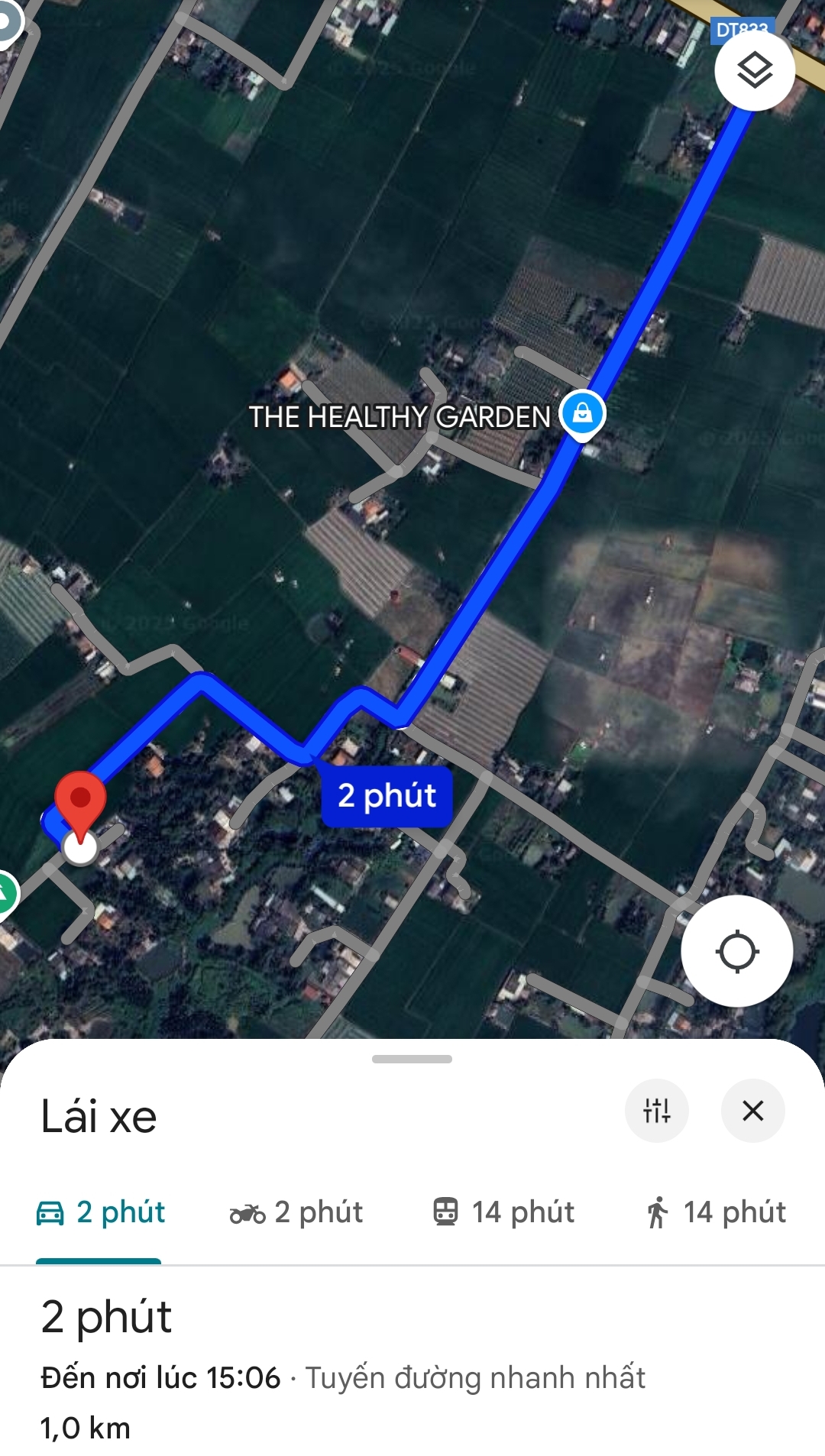
Task: Tap THE HEALTHY GARDEN place marker
Action: 582,415
